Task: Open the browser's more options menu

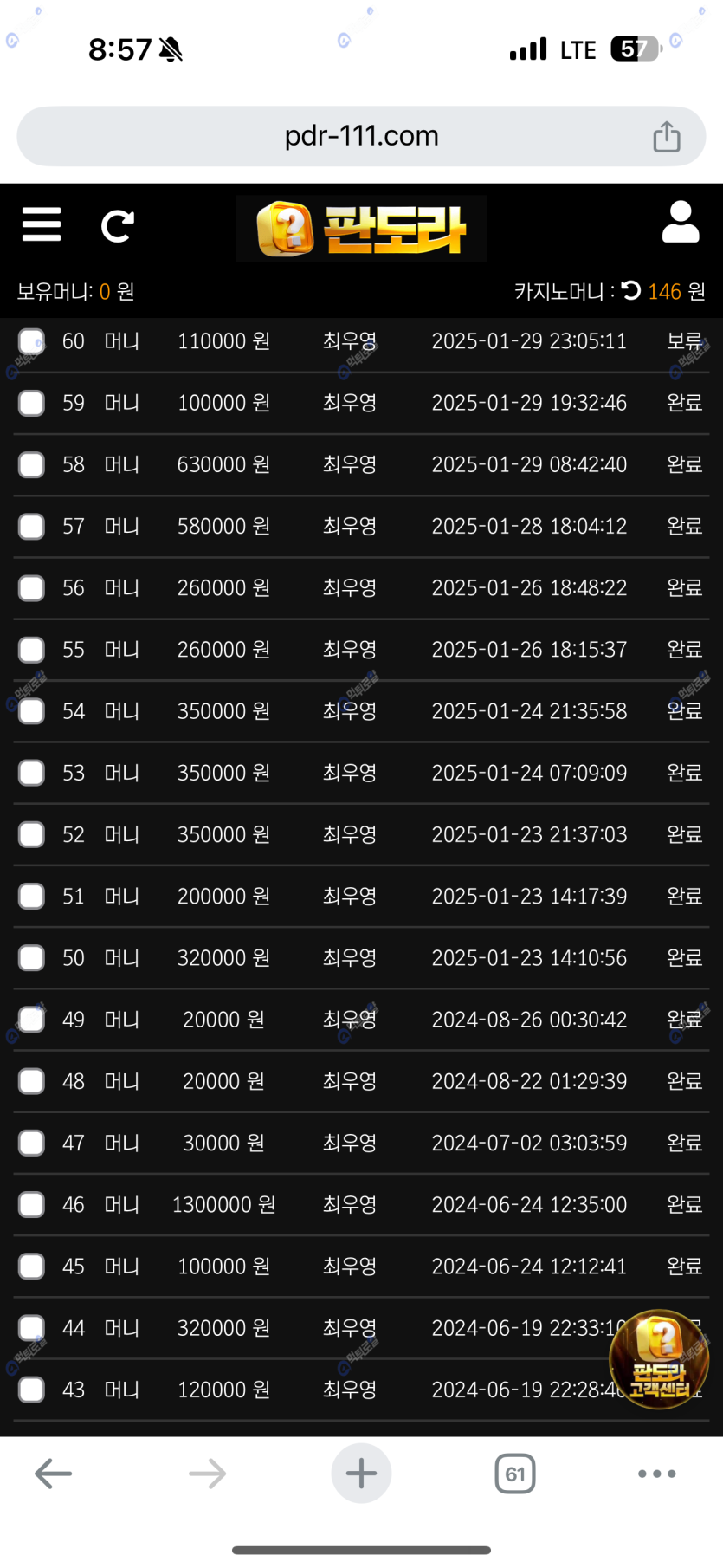Action: tap(657, 1474)
